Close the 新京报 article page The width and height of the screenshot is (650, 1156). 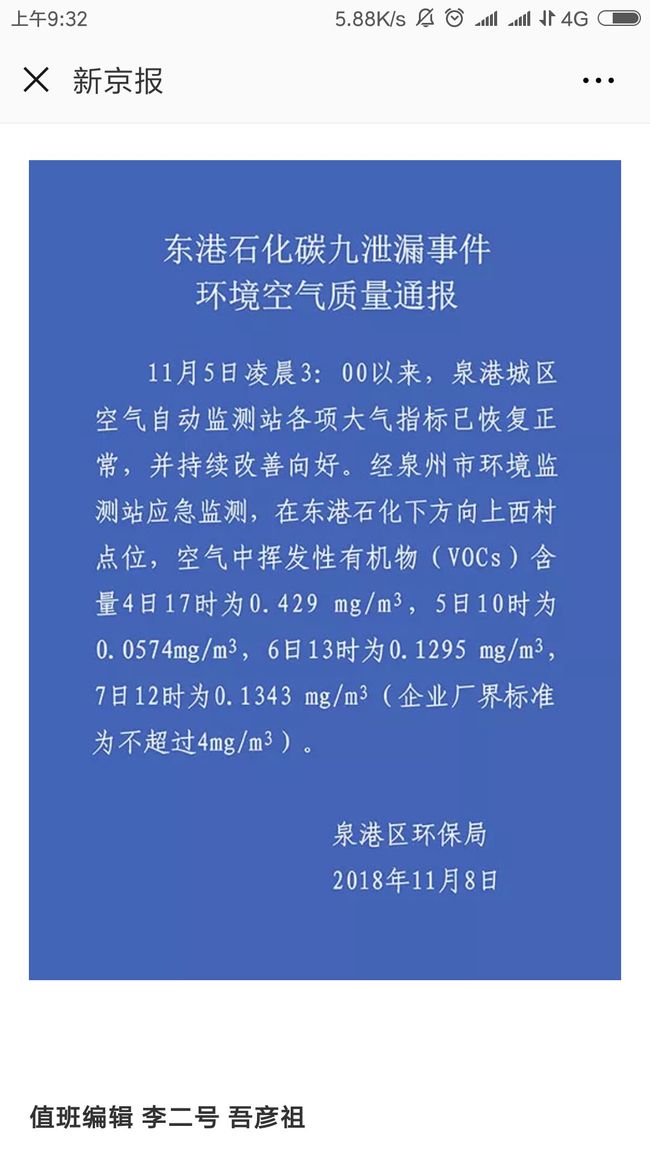(35, 80)
